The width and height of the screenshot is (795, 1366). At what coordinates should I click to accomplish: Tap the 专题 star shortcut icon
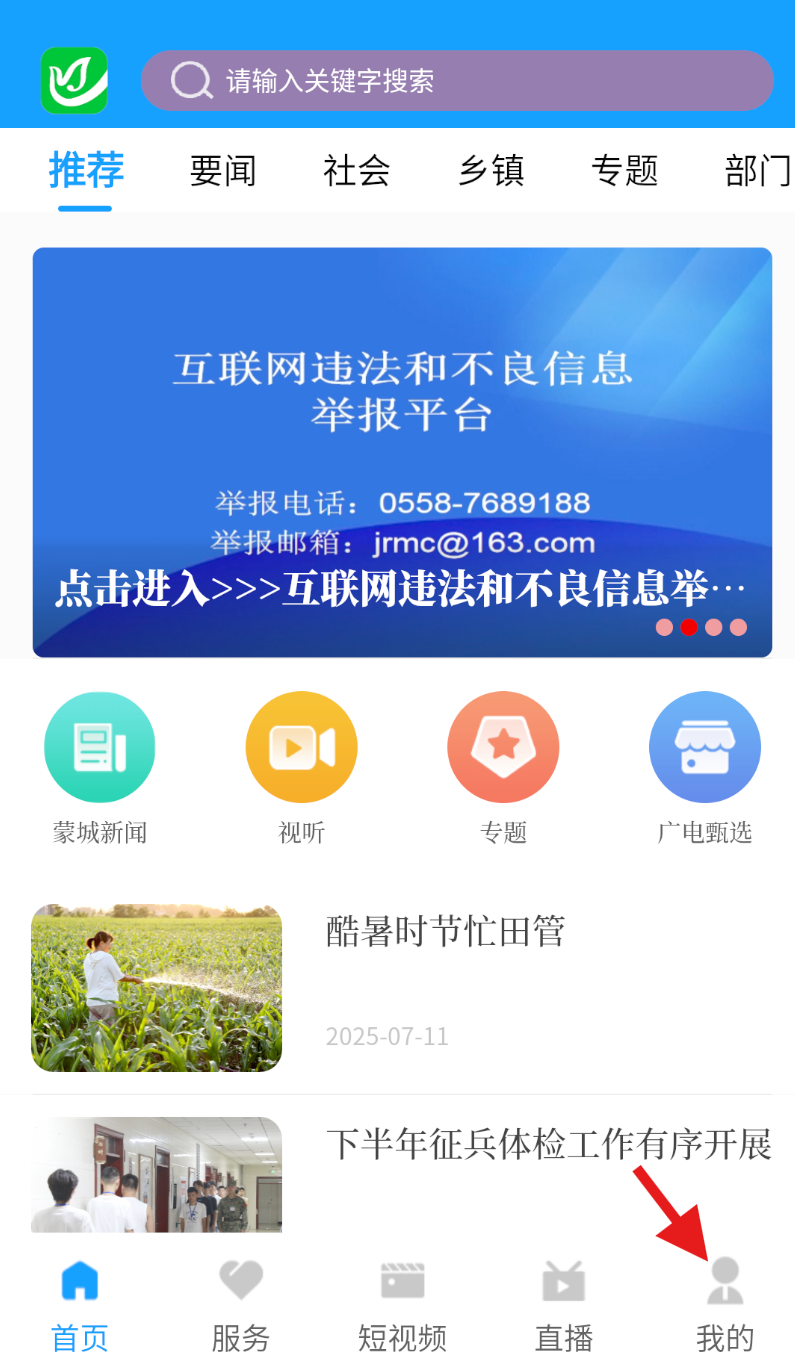pos(503,748)
